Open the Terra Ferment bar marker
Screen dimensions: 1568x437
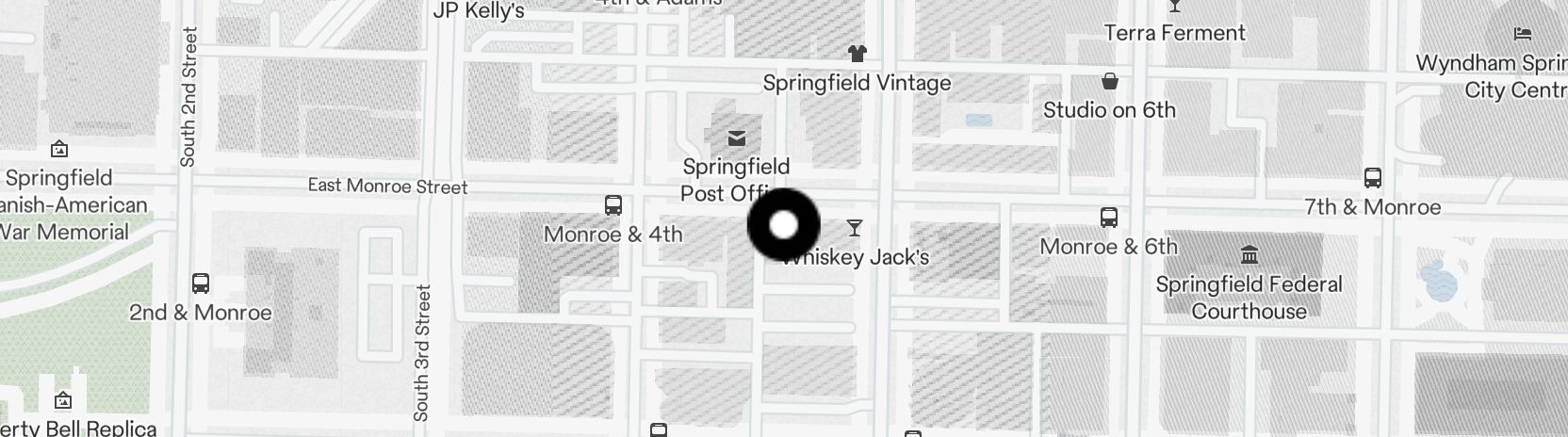click(x=1174, y=8)
